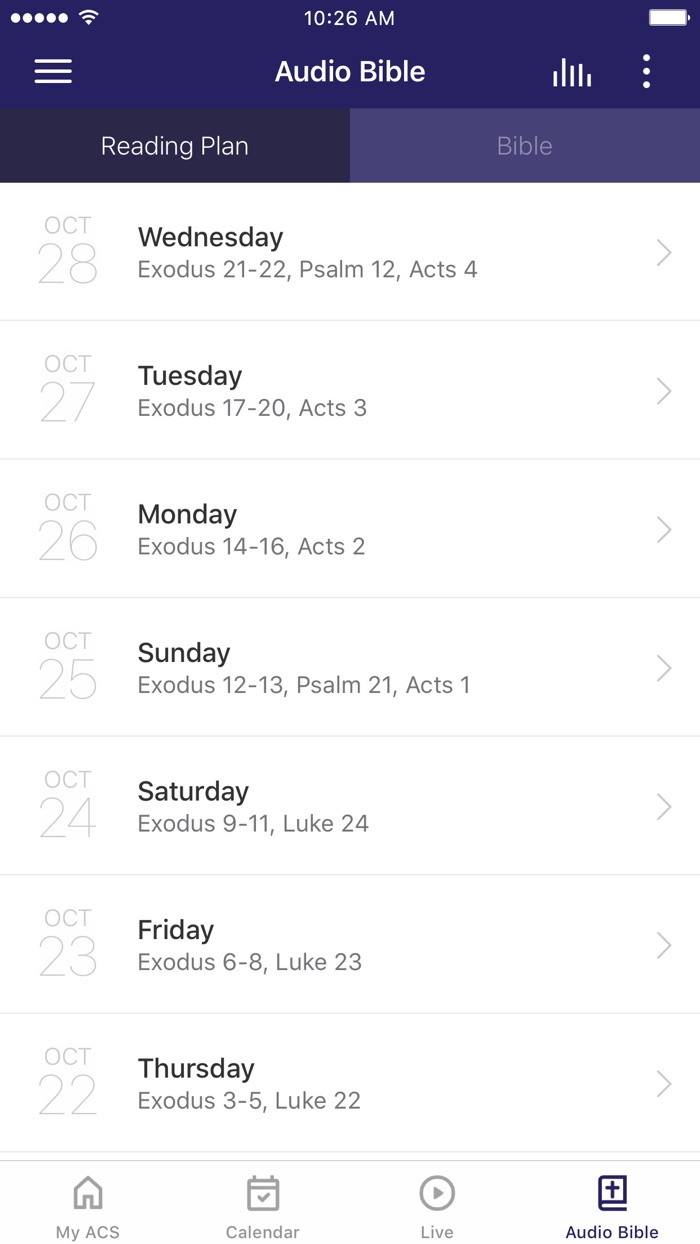Open Wednesday Oct 28 reading

click(350, 252)
